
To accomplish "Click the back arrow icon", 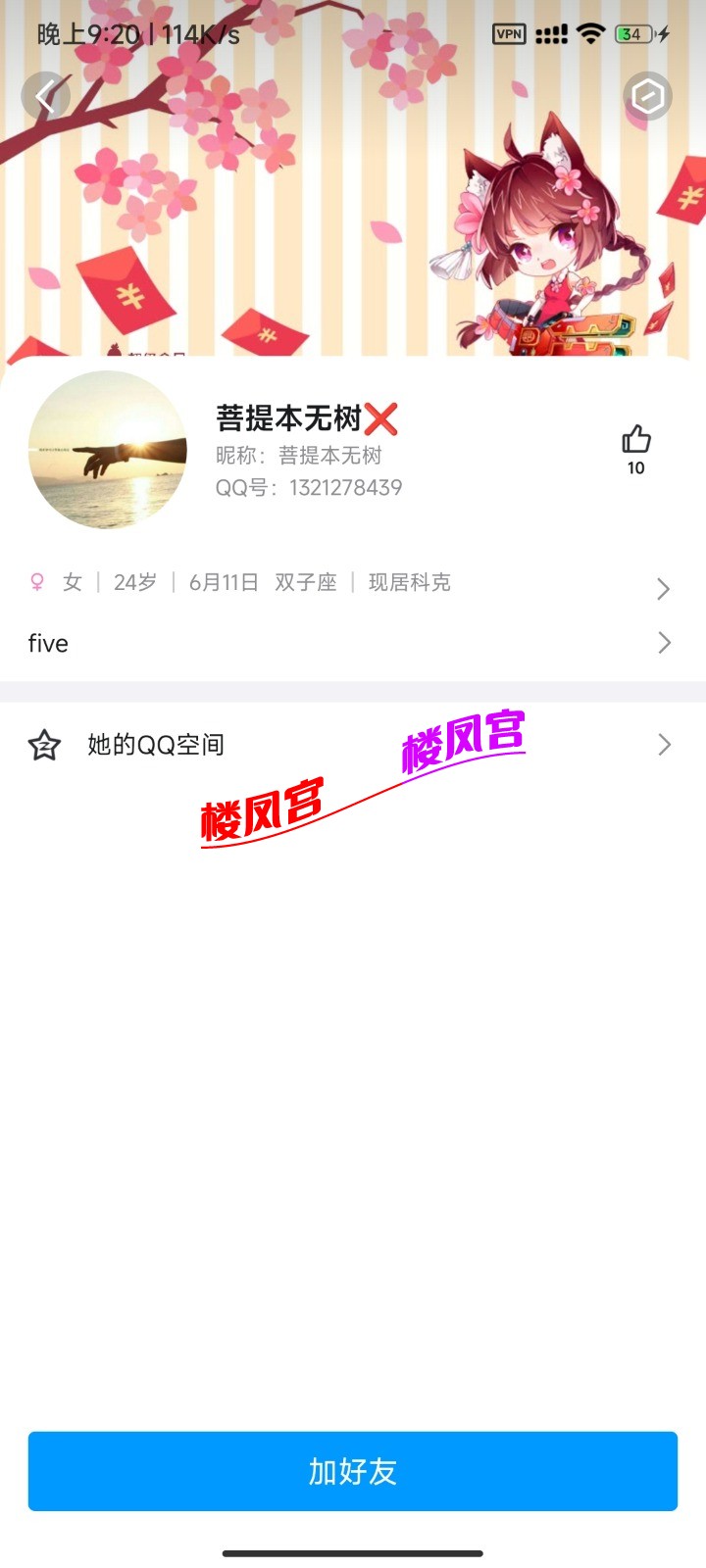I will point(45,96).
